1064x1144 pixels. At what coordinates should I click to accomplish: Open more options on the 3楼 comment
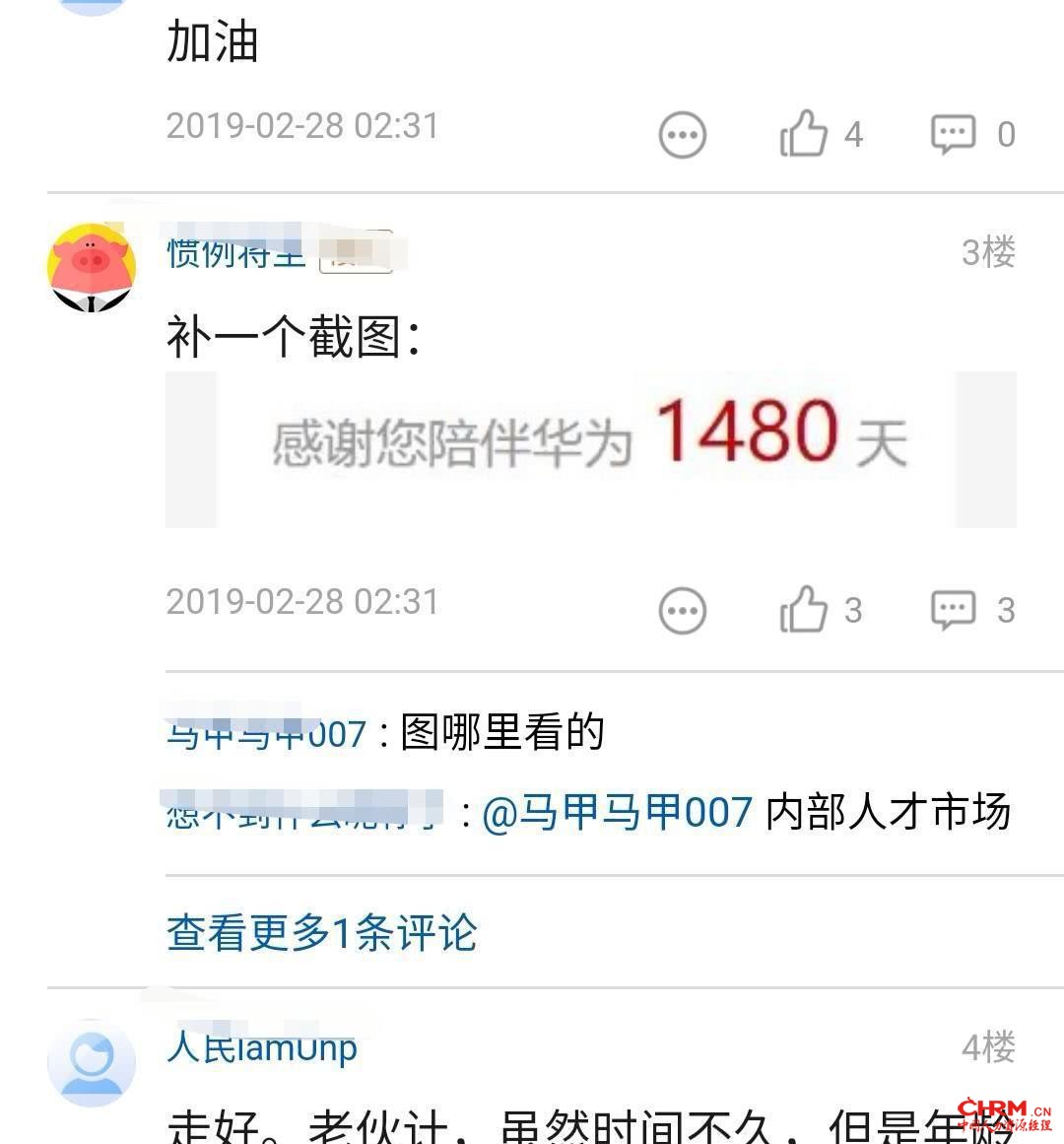[682, 611]
